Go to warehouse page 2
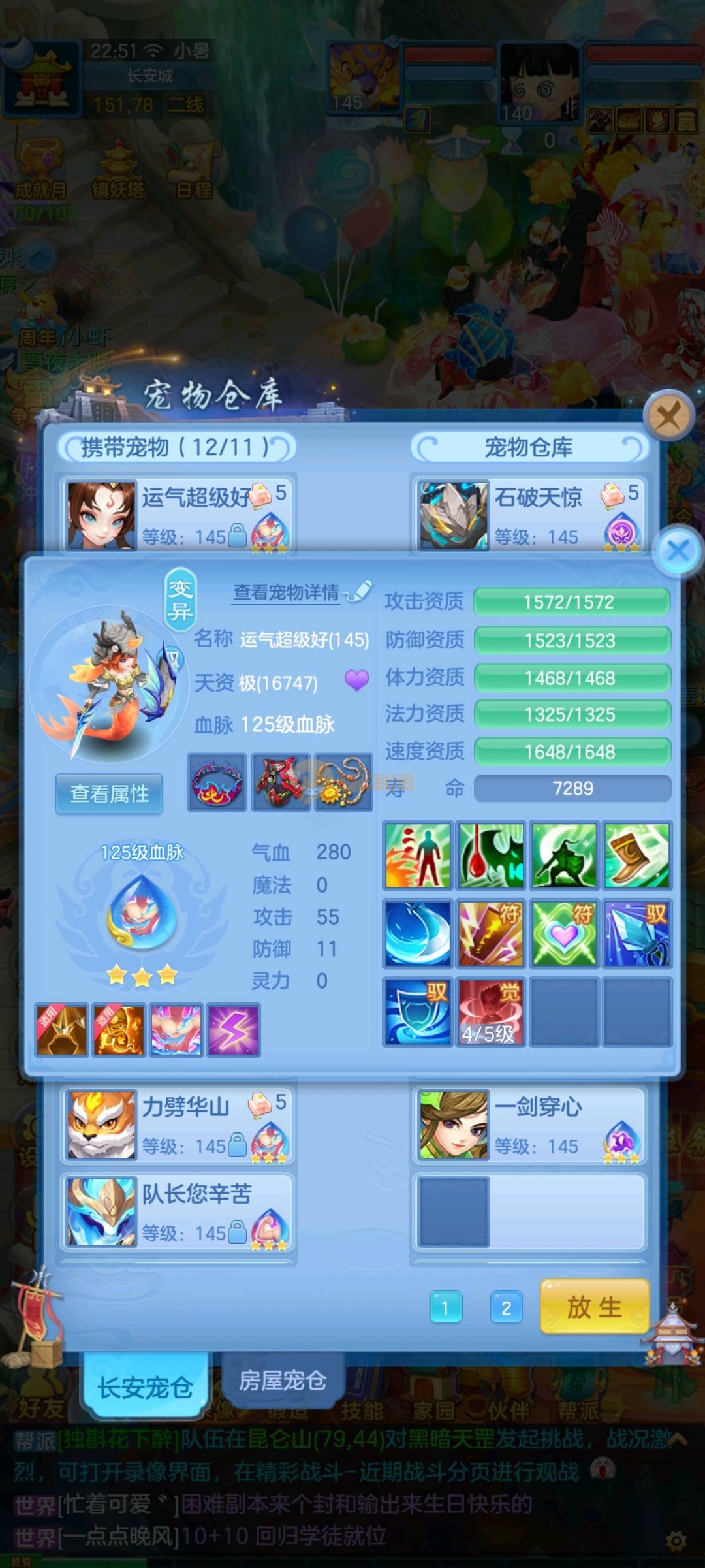The width and height of the screenshot is (705, 1568). pyautogui.click(x=506, y=1308)
